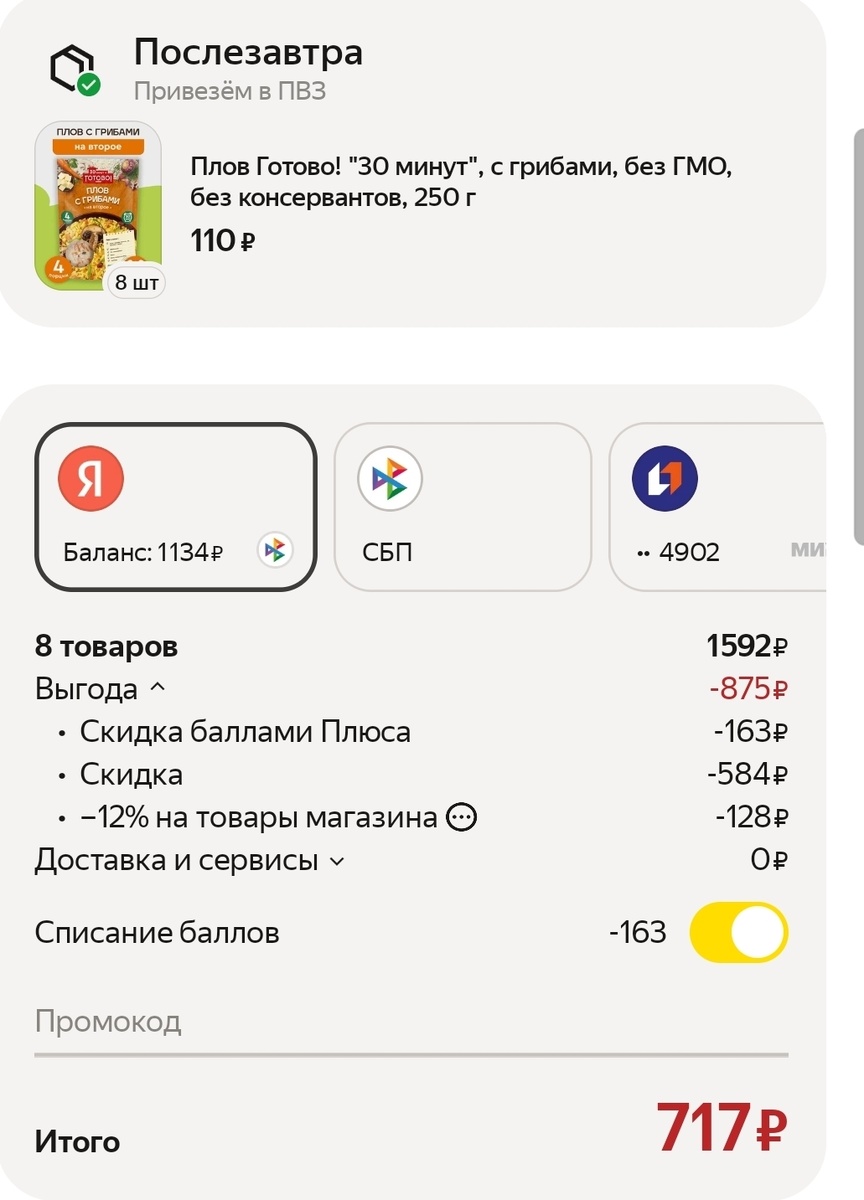Image resolution: width=864 pixels, height=1200 pixels.
Task: Open info on −12% store discount
Action: tap(461, 818)
